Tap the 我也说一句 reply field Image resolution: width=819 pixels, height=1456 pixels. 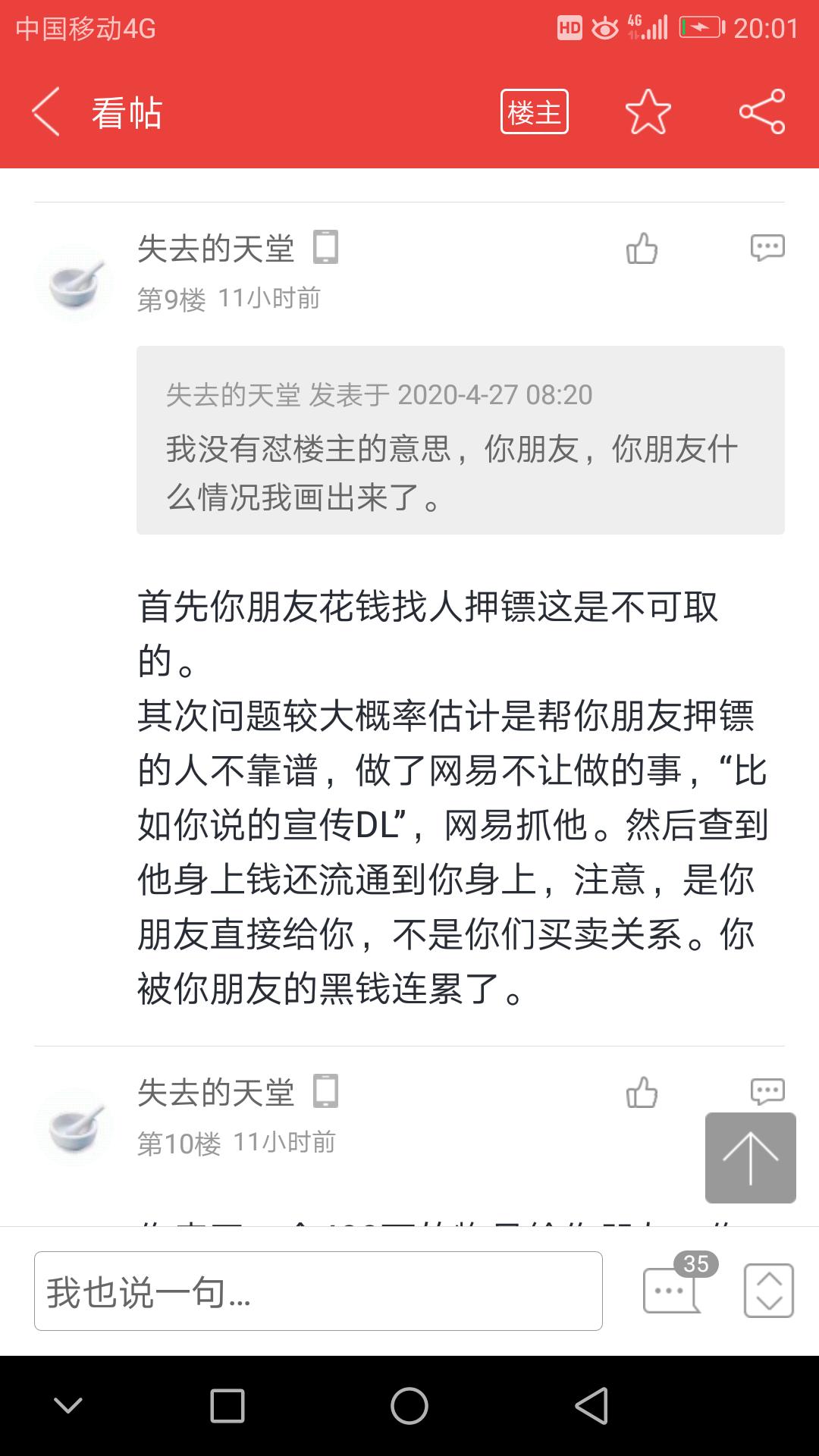(318, 1291)
